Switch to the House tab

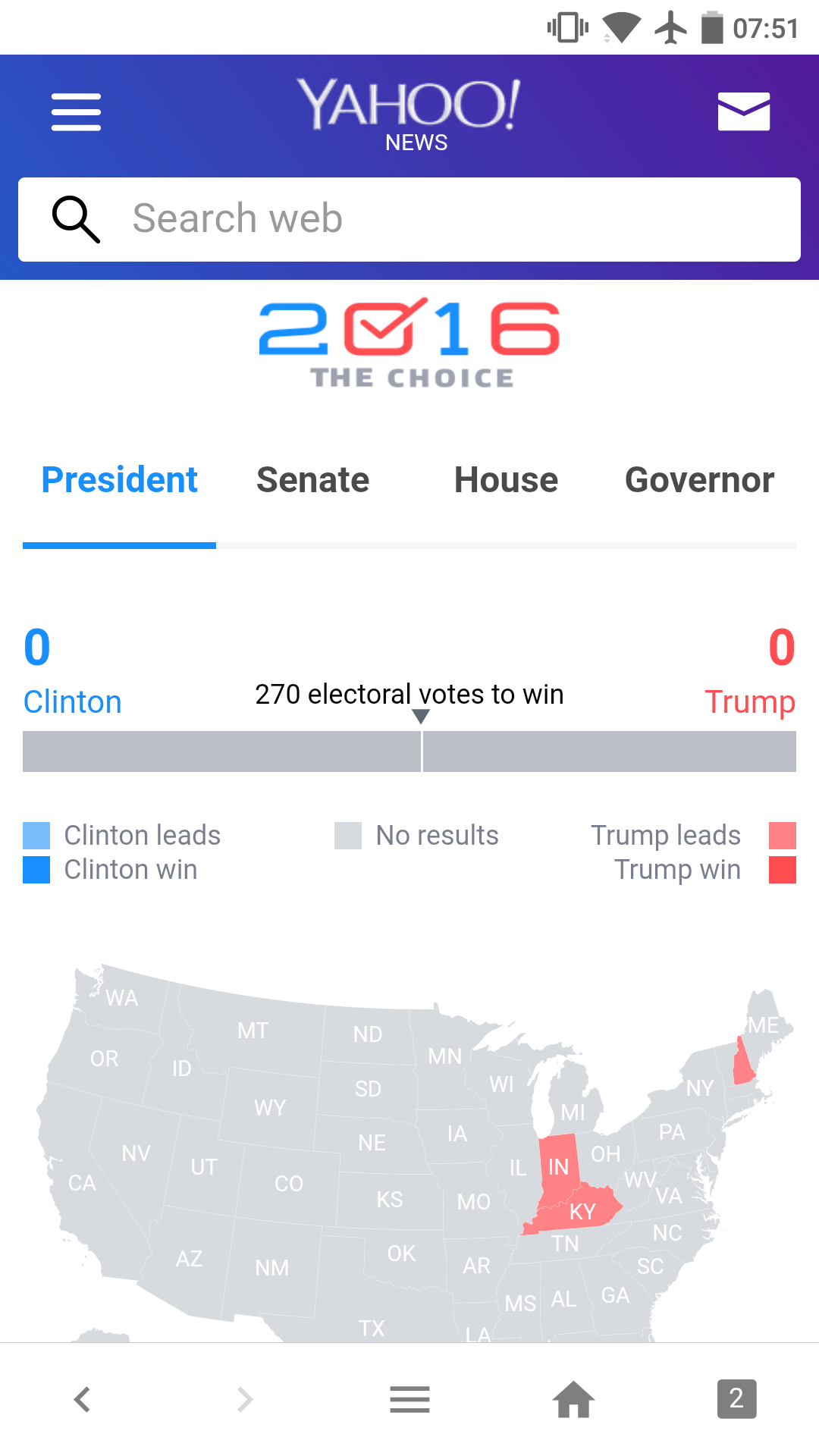(506, 480)
